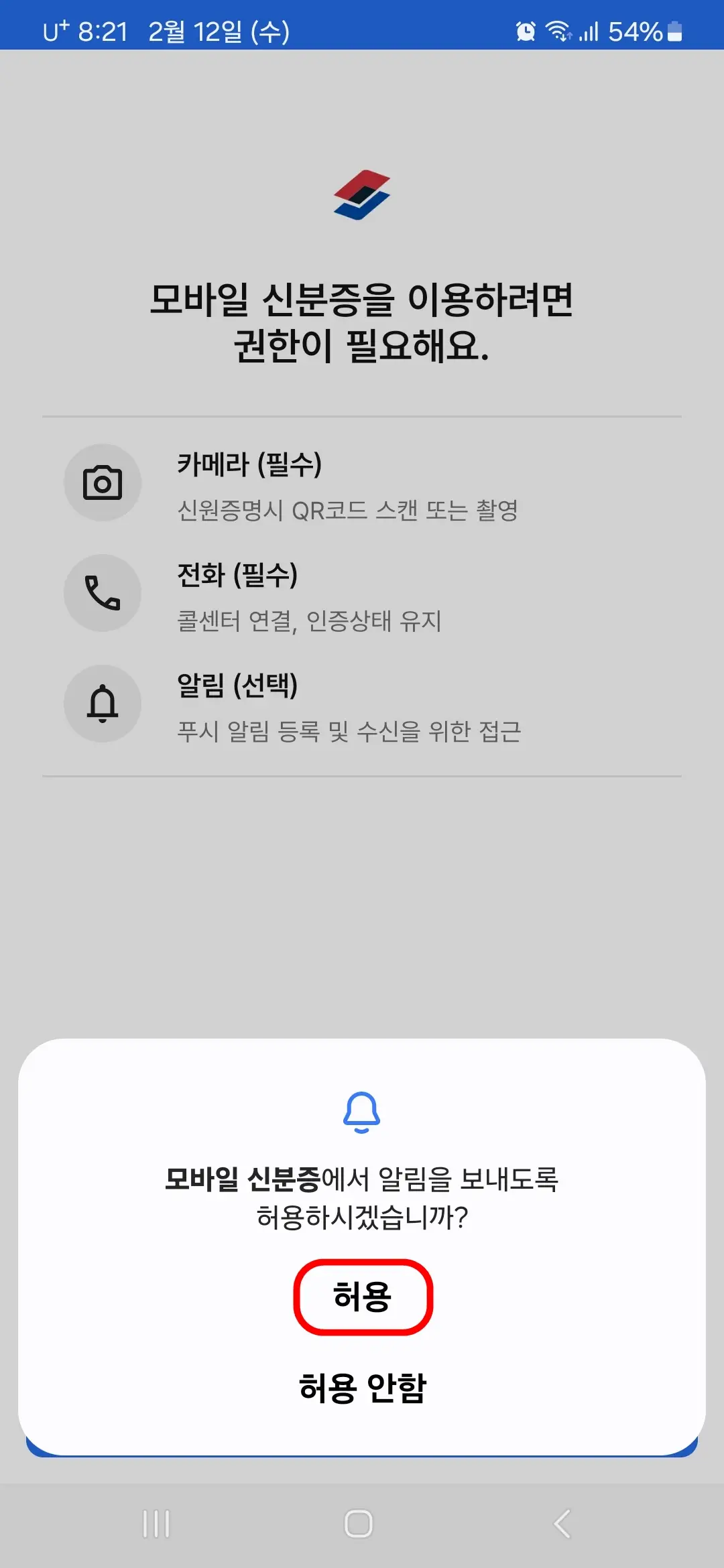Click the phone permission icon

tap(102, 593)
